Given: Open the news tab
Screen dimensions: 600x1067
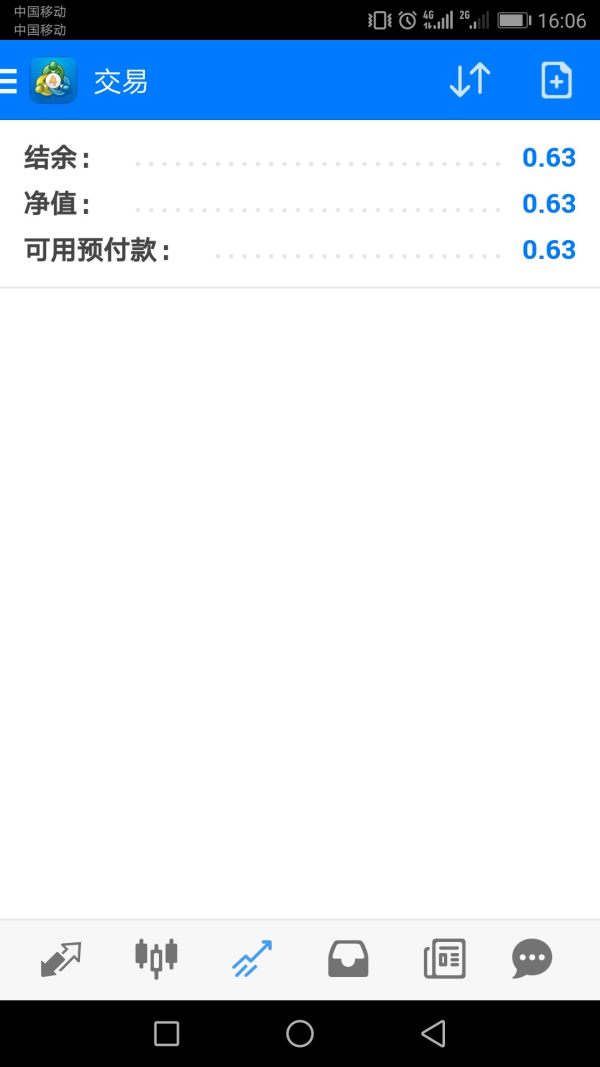Looking at the screenshot, I should click(x=444, y=959).
